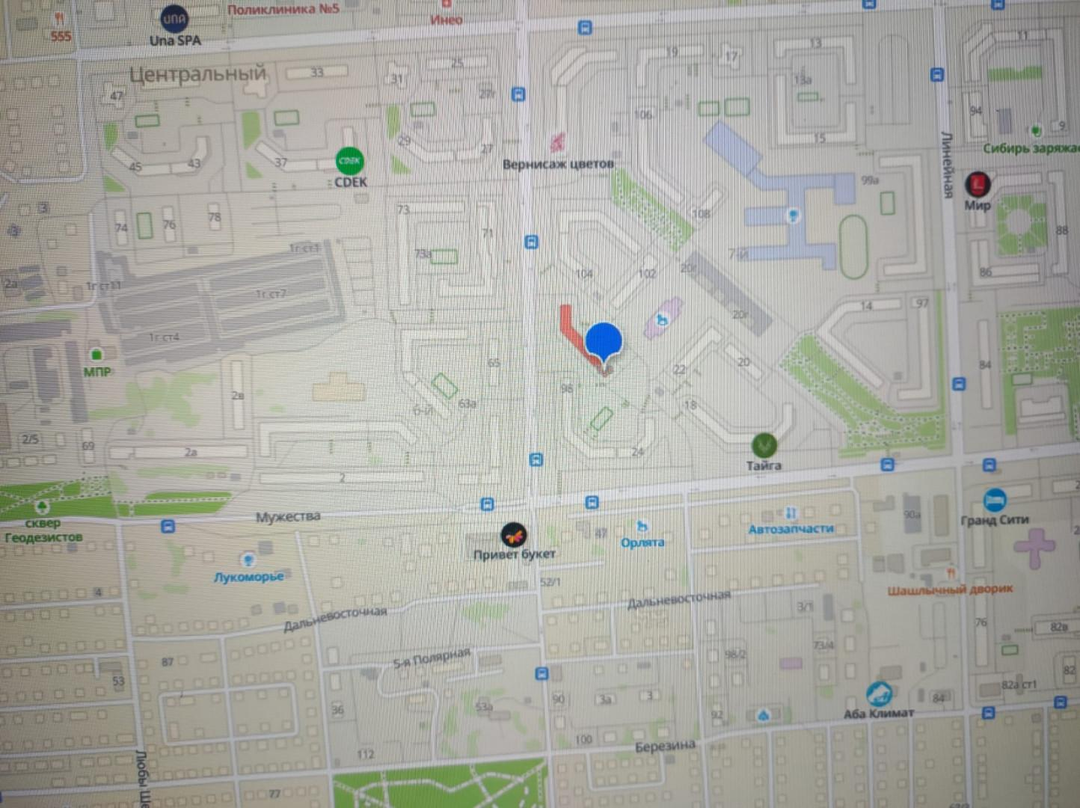The height and width of the screenshot is (808, 1080).
Task: Tap the blue location pin
Action: click(x=604, y=342)
